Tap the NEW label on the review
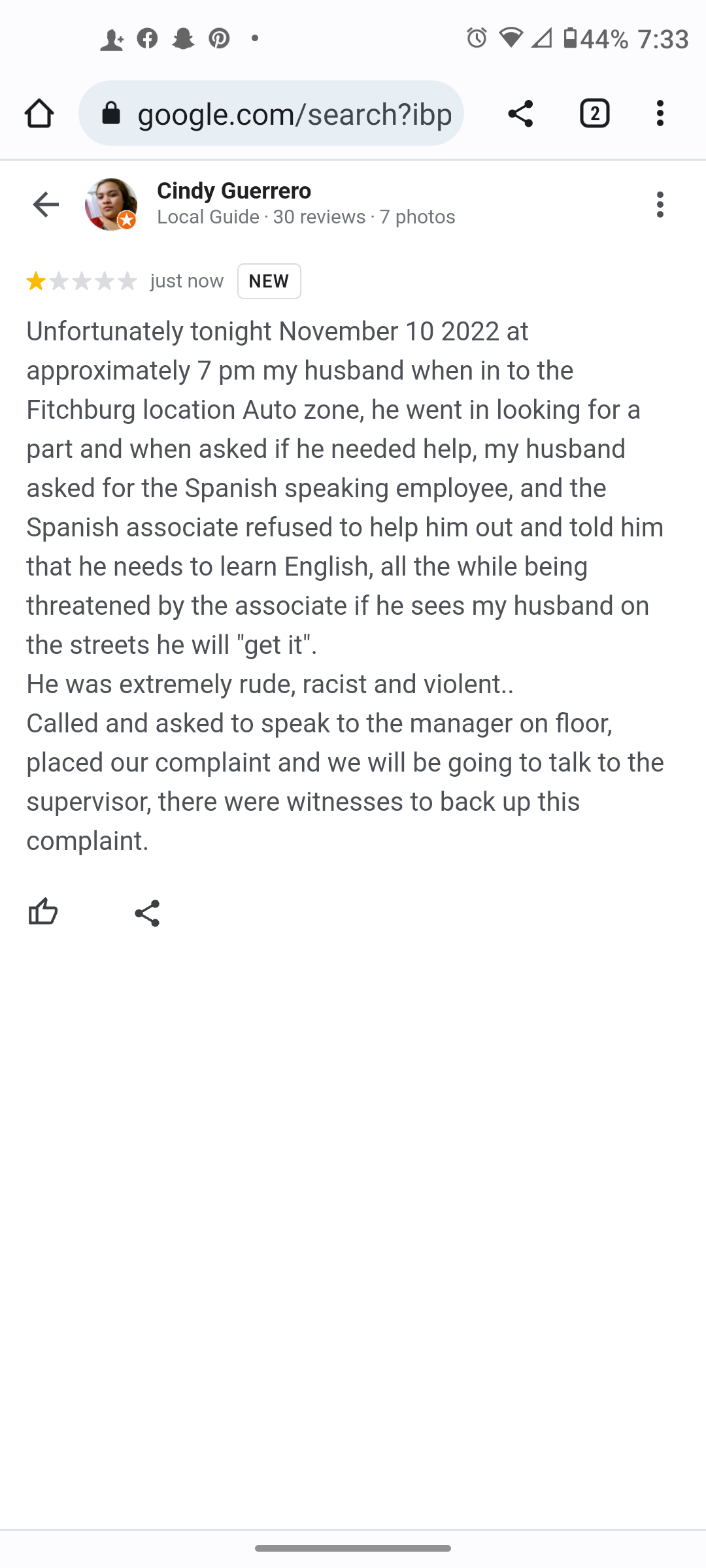This screenshot has width=706, height=1568. 269,281
